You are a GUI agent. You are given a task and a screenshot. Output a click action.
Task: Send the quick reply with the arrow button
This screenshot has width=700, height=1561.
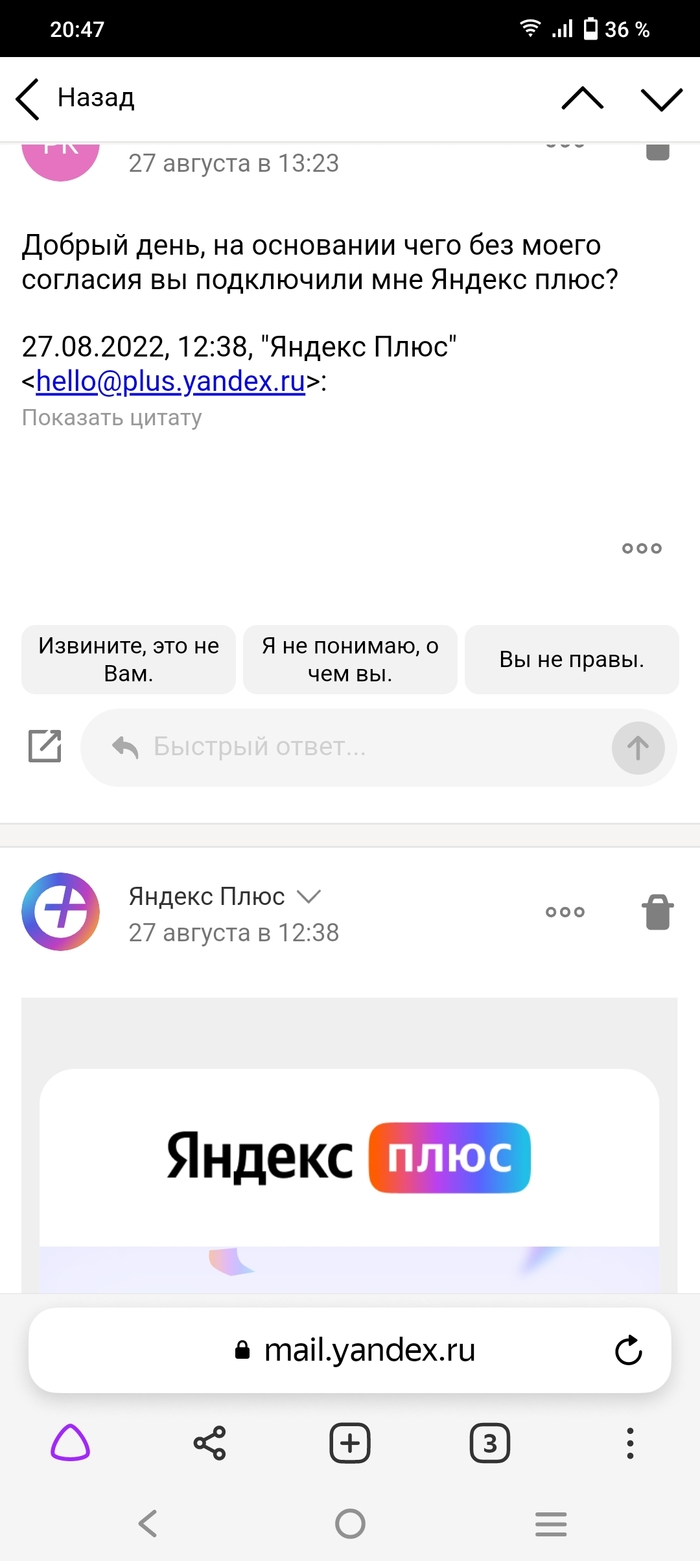coord(638,747)
